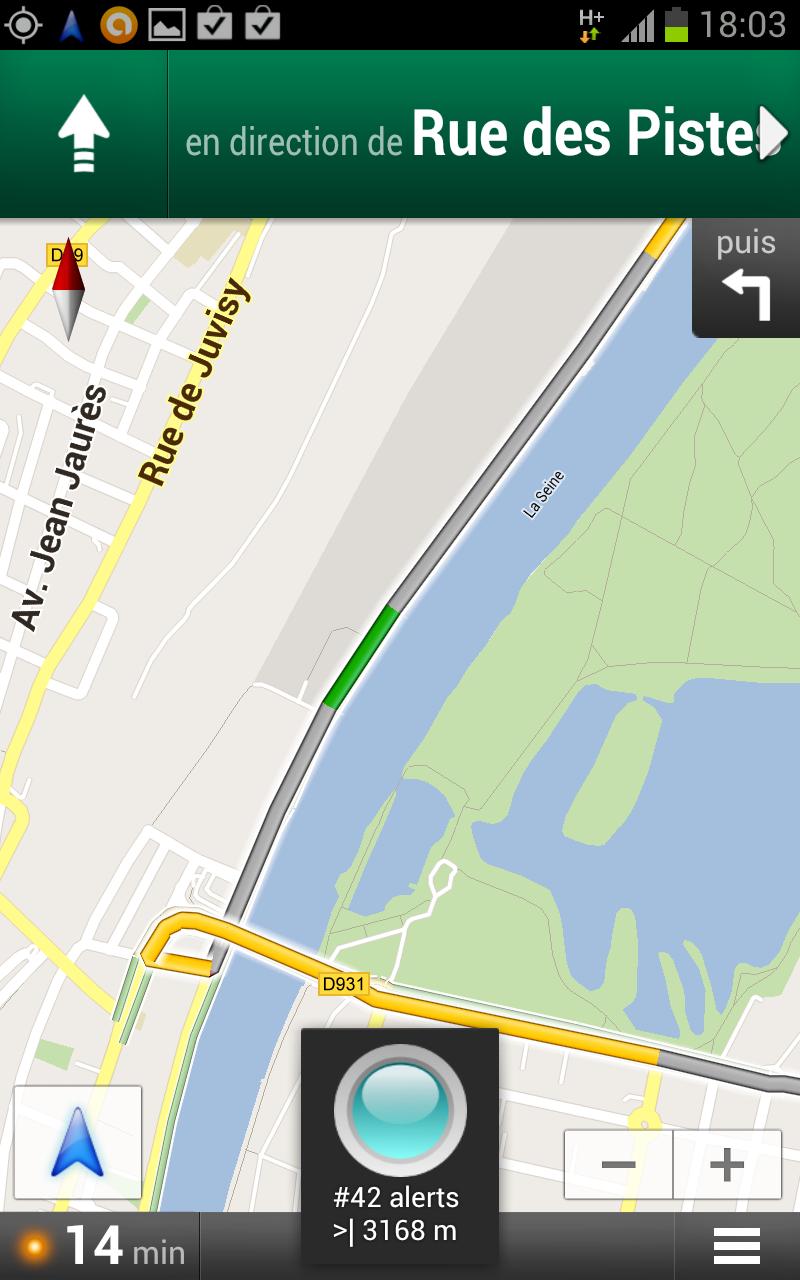Viewport: 800px width, 1280px height.
Task: Show the next direction step arrow
Action: pyautogui.click(x=771, y=133)
